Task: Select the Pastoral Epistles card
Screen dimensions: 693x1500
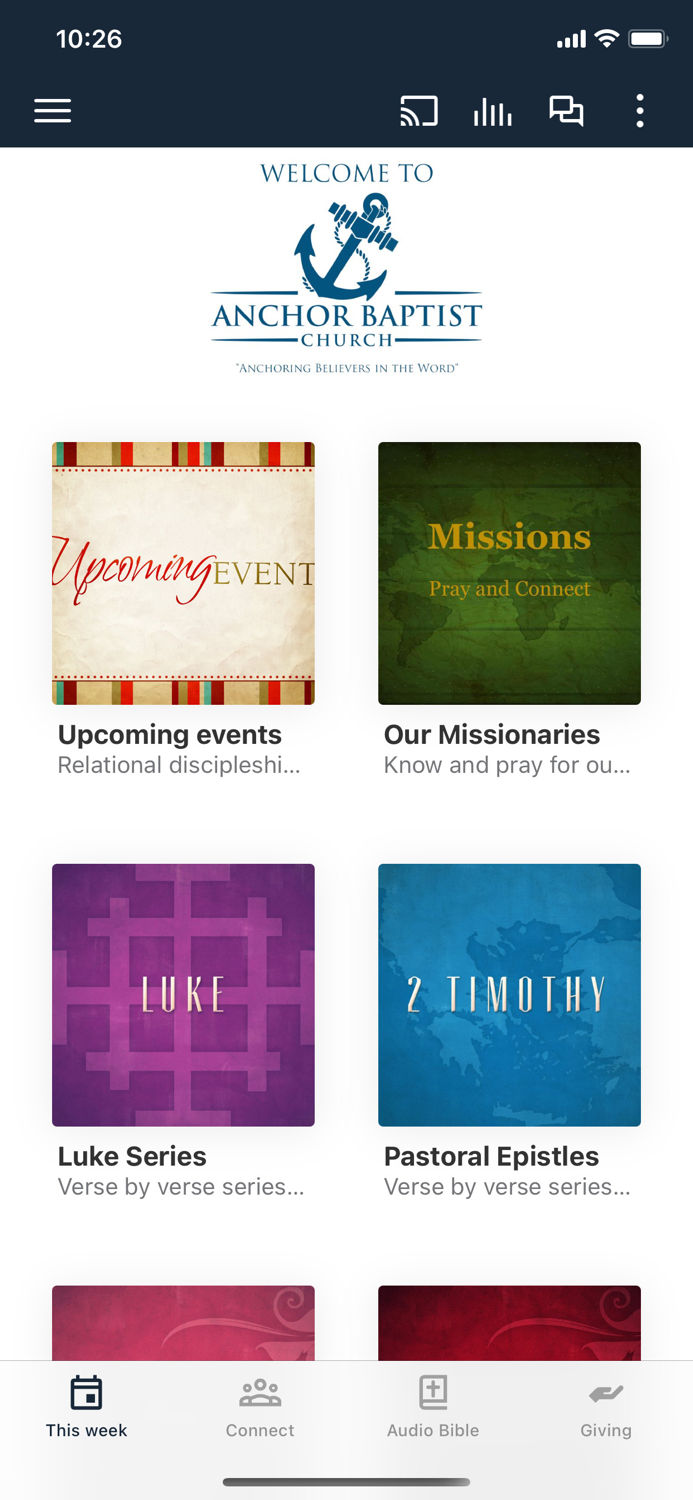Action: pyautogui.click(x=509, y=995)
